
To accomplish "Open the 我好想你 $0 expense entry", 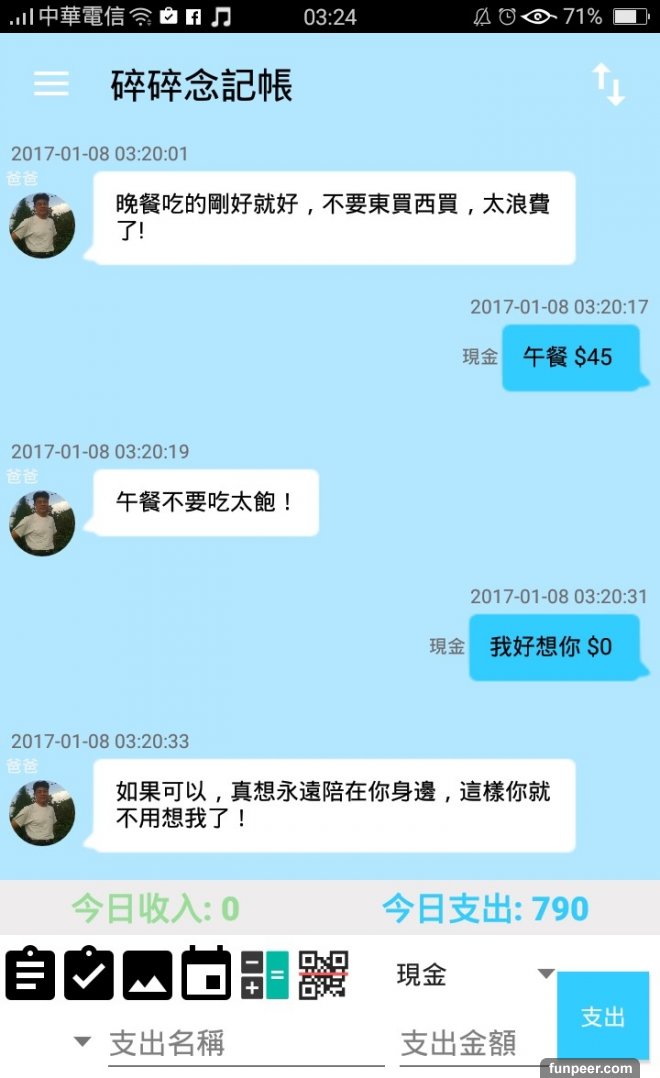I will point(553,647).
